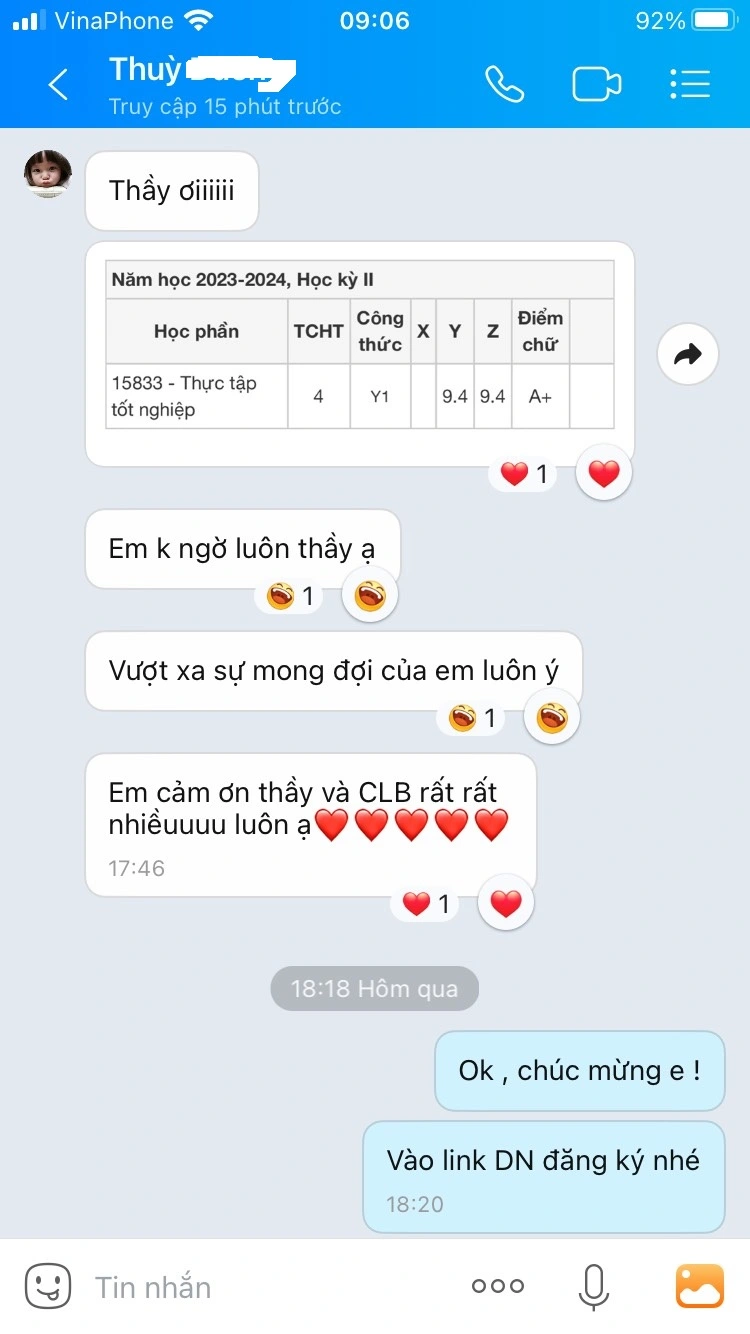Open the photo gallery picker
Viewport: 750px width, 1334px height.
pyautogui.click(x=699, y=1286)
